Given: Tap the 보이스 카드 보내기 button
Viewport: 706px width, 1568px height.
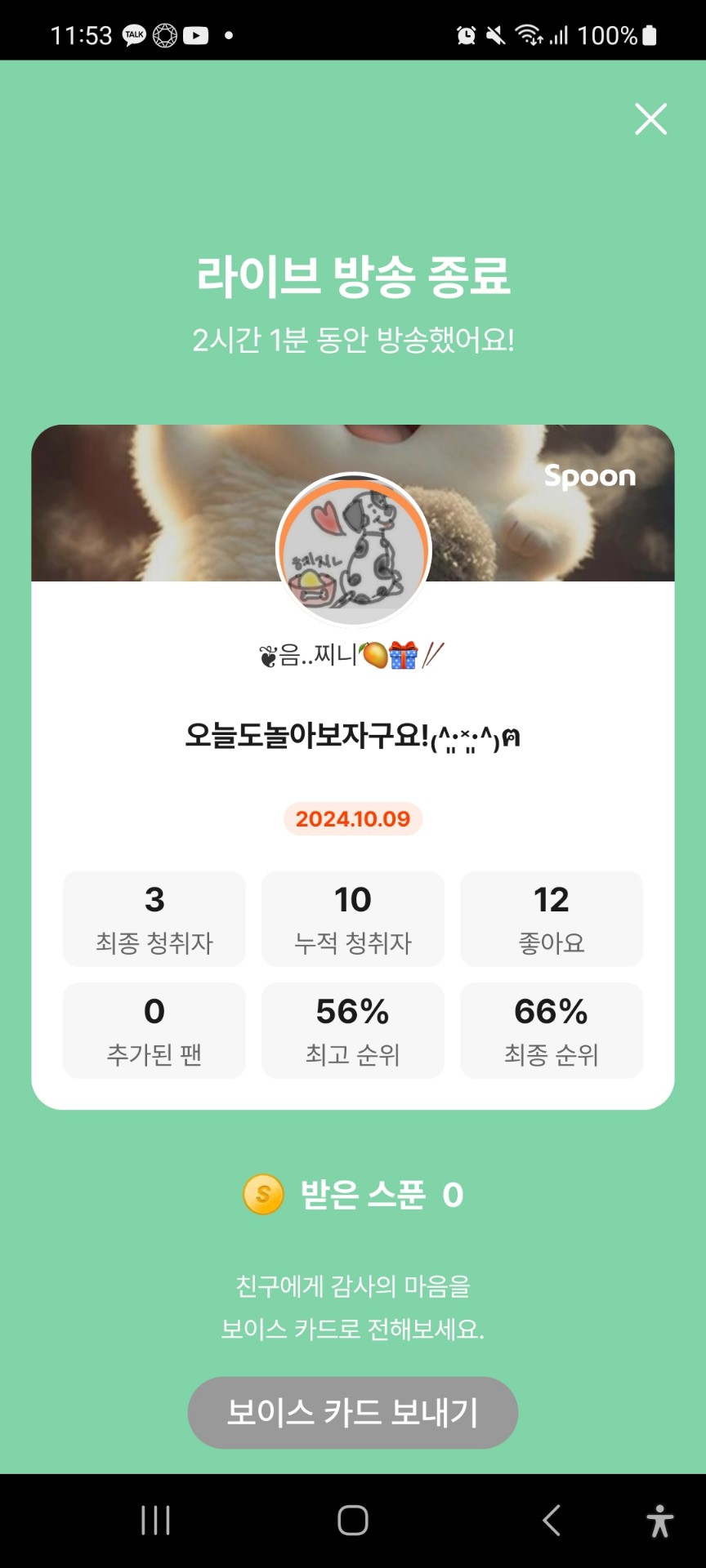Looking at the screenshot, I should [352, 1413].
